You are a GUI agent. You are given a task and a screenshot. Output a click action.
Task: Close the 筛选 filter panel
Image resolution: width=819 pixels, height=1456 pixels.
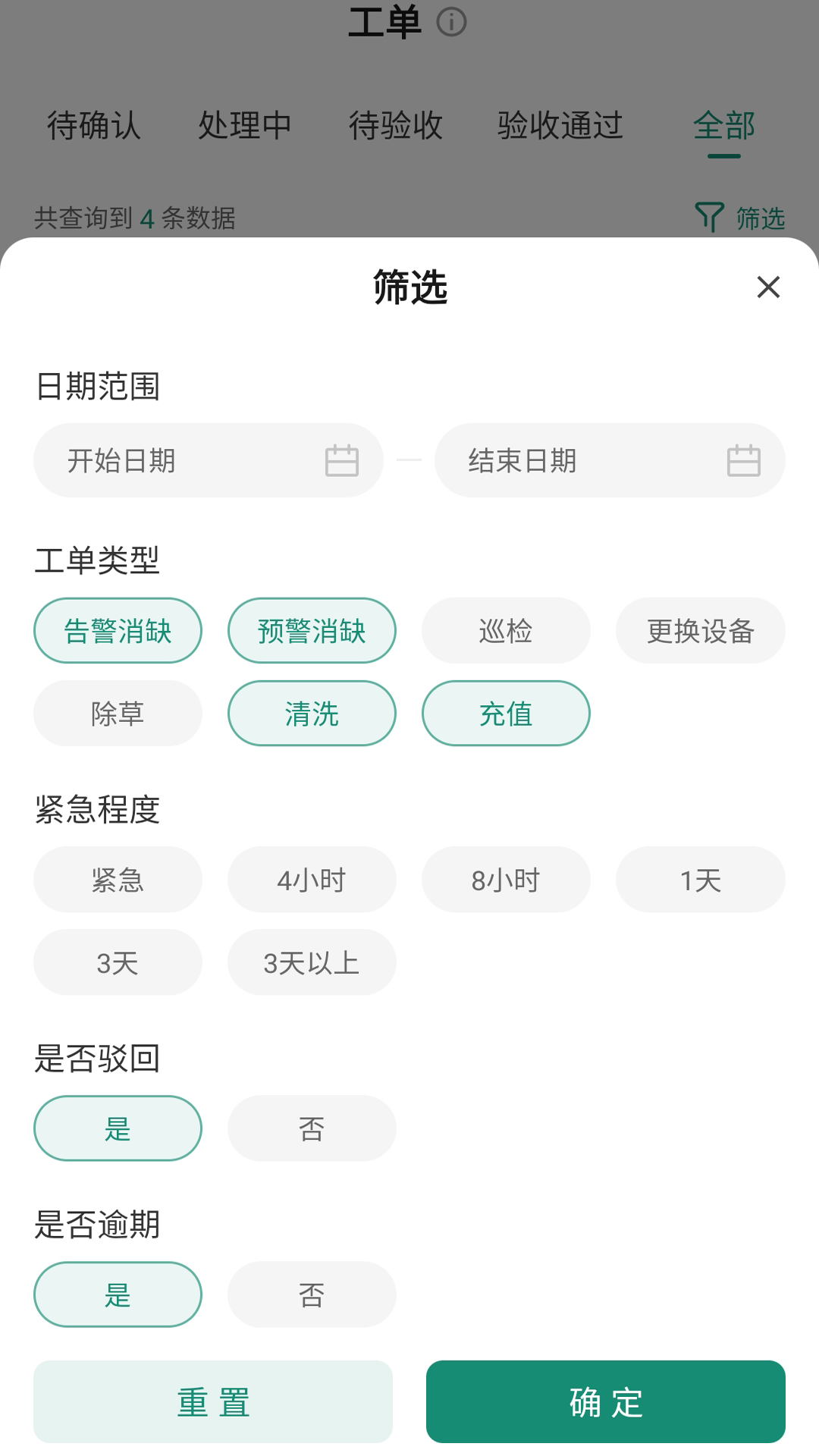(768, 287)
